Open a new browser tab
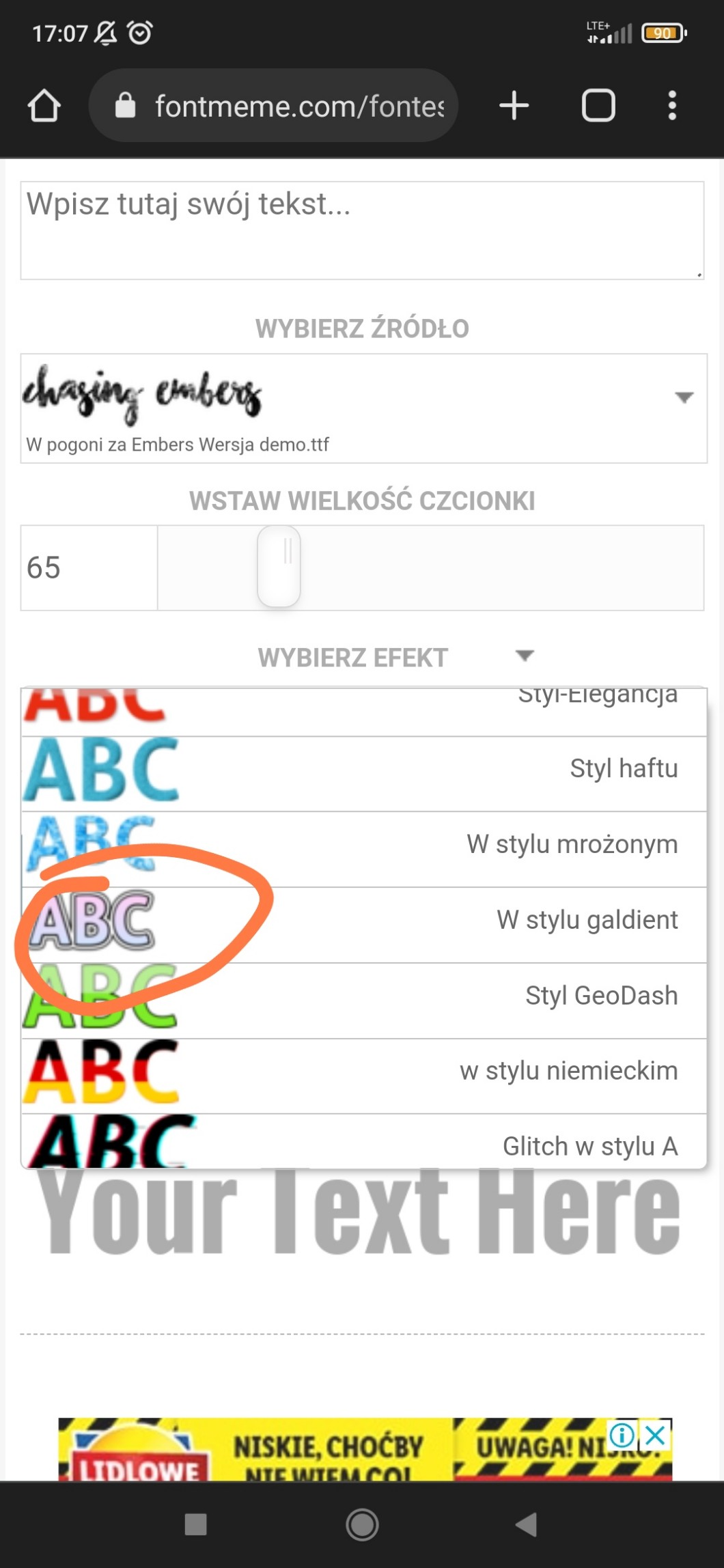This screenshot has height=1568, width=724. point(514,106)
